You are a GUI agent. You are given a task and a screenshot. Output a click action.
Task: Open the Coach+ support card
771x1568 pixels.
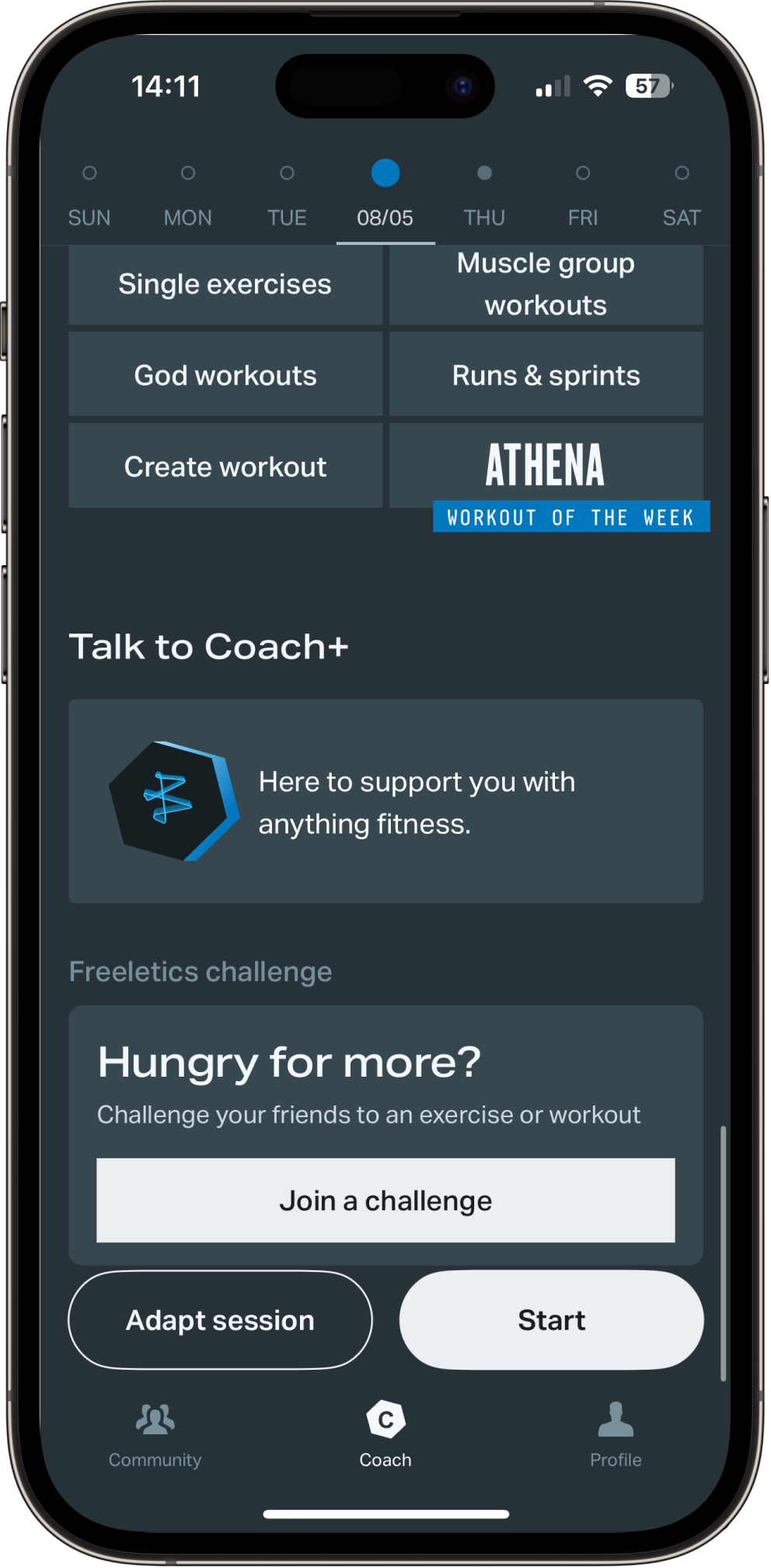(385, 801)
